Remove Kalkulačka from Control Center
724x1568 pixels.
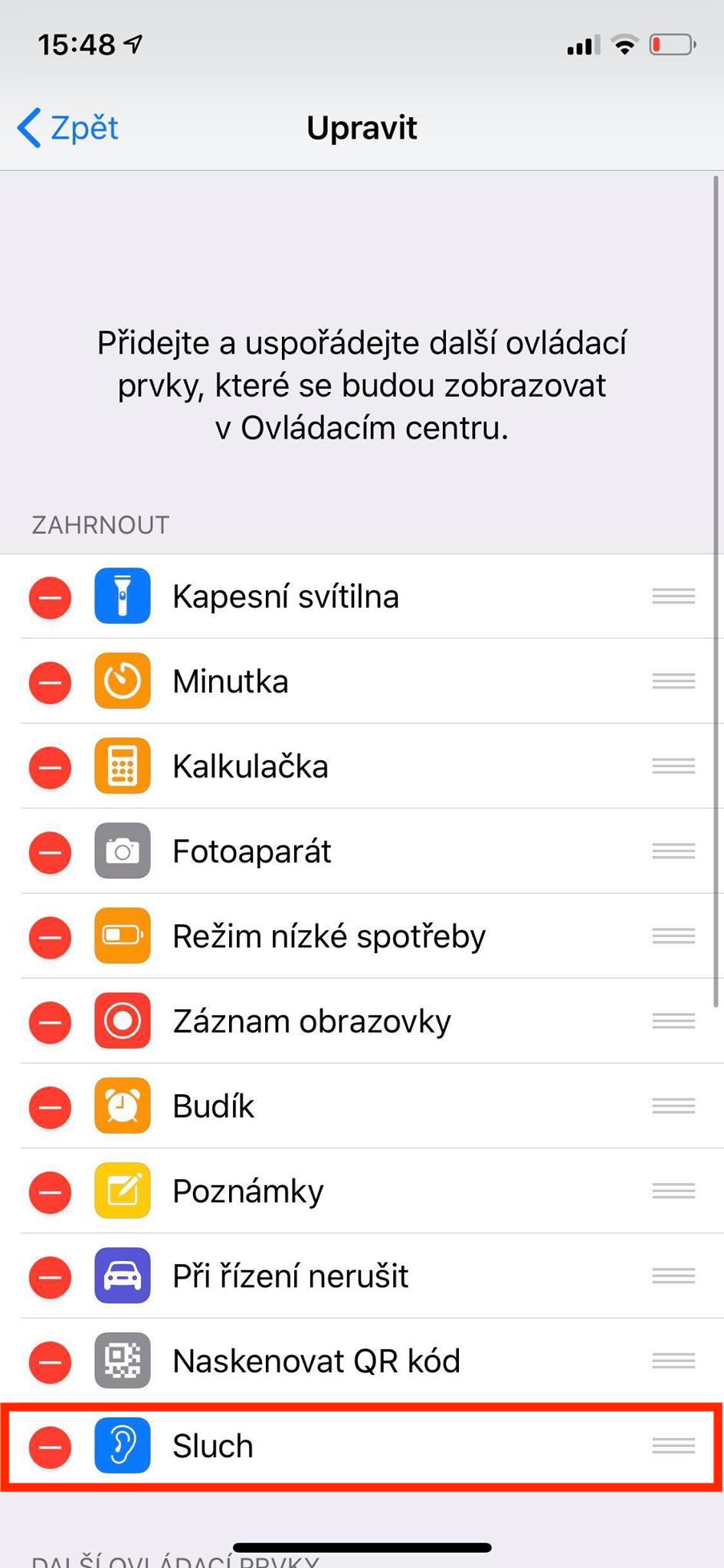coord(51,767)
